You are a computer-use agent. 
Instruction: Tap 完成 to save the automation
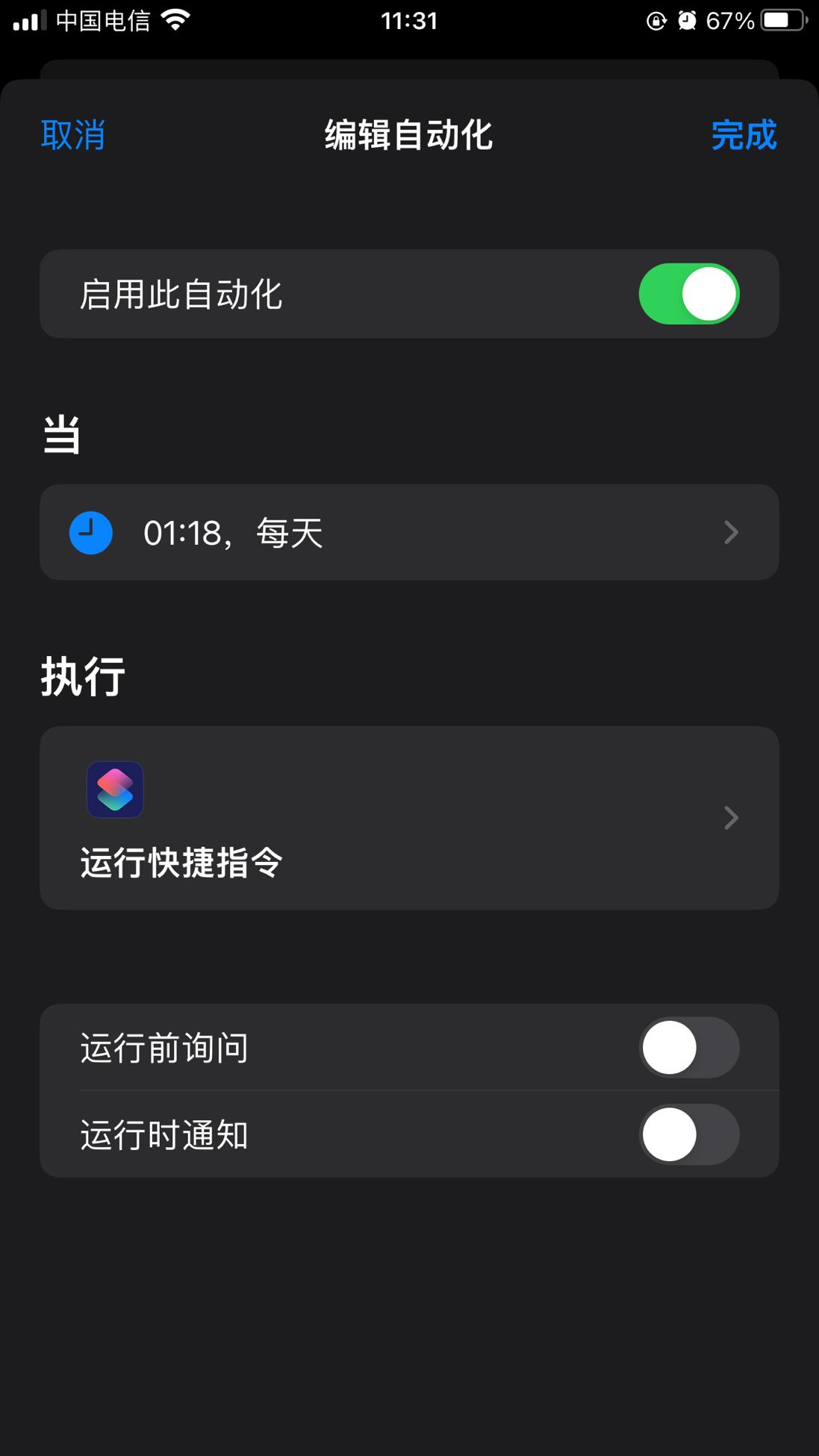(743, 135)
